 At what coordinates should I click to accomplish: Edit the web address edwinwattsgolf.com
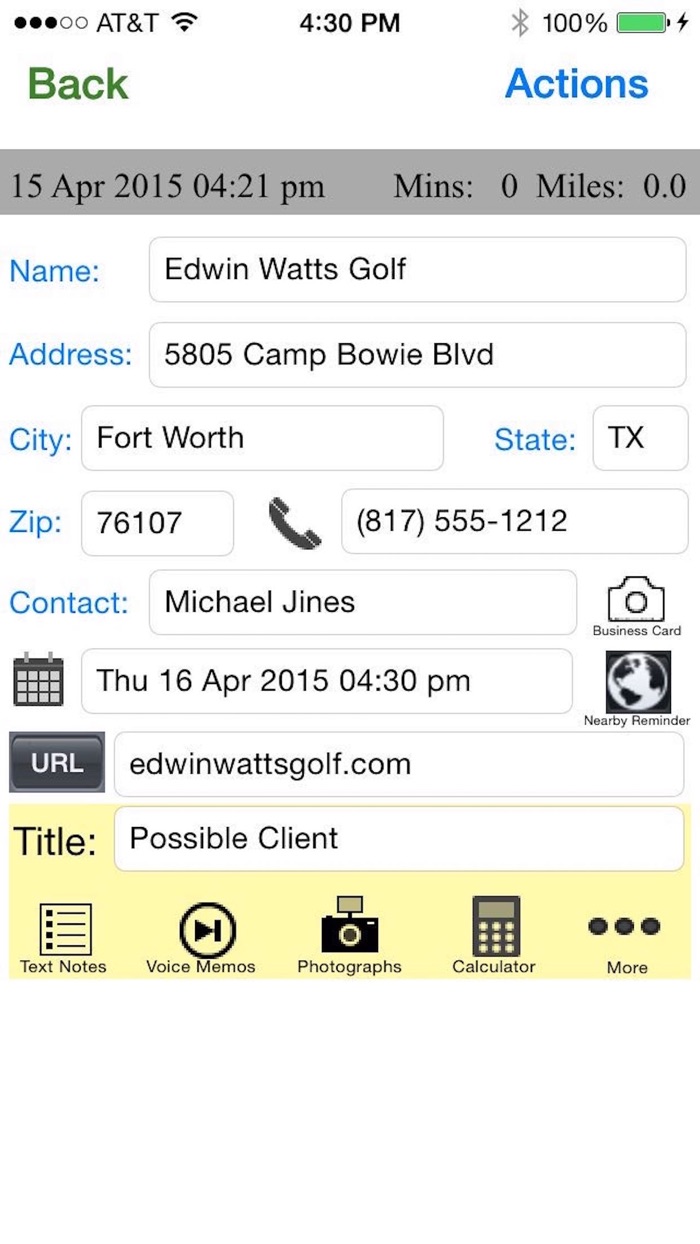point(399,764)
